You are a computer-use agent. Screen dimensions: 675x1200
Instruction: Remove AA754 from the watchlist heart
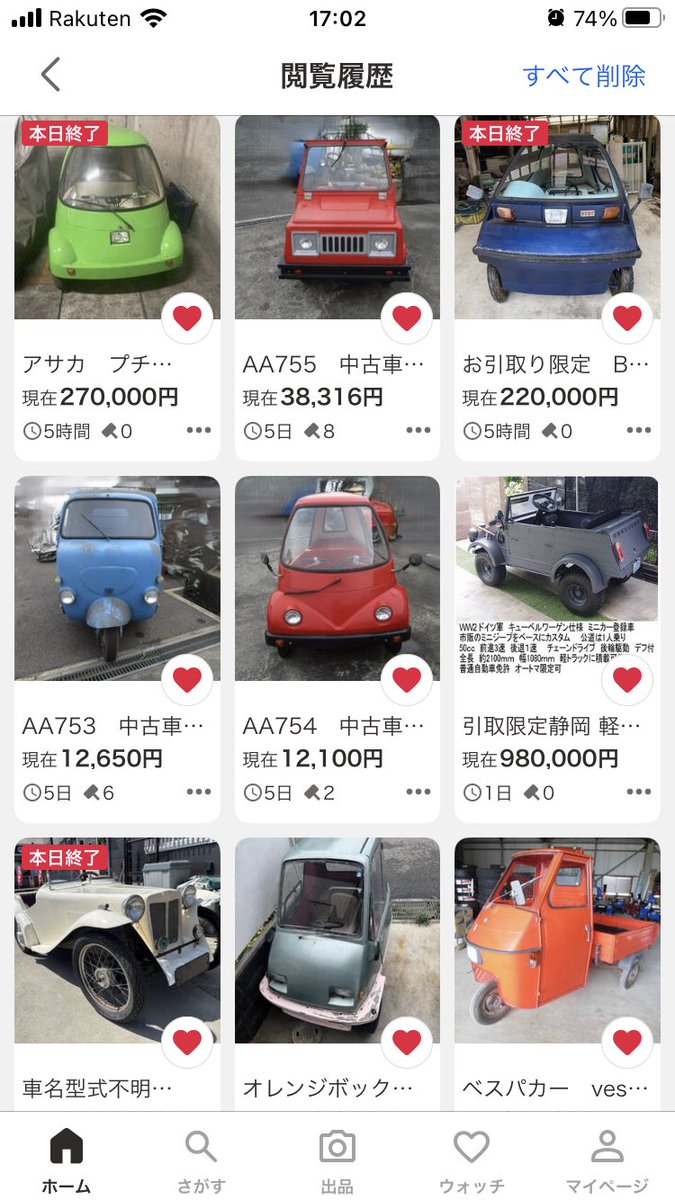(x=407, y=680)
